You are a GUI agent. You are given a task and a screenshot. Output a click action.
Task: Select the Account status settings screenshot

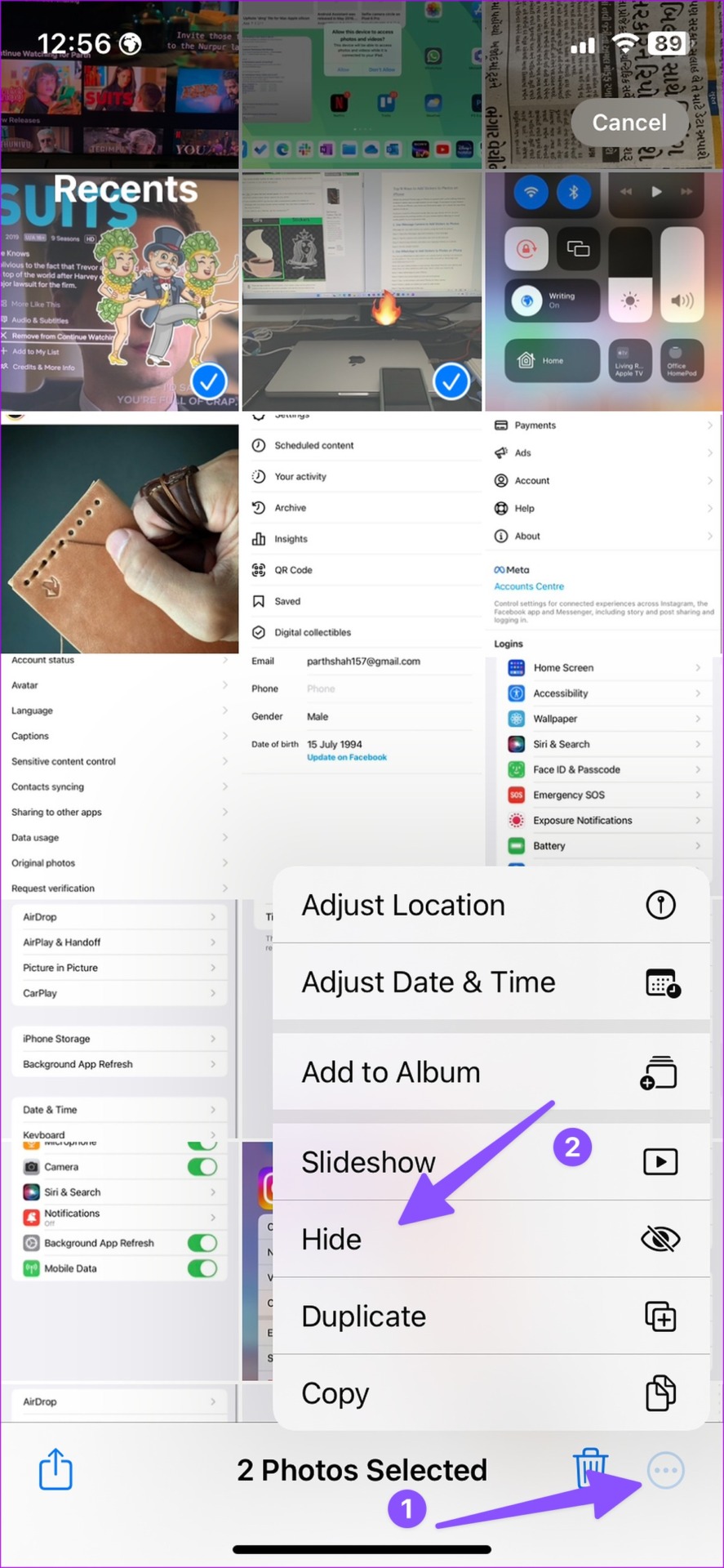(120, 775)
